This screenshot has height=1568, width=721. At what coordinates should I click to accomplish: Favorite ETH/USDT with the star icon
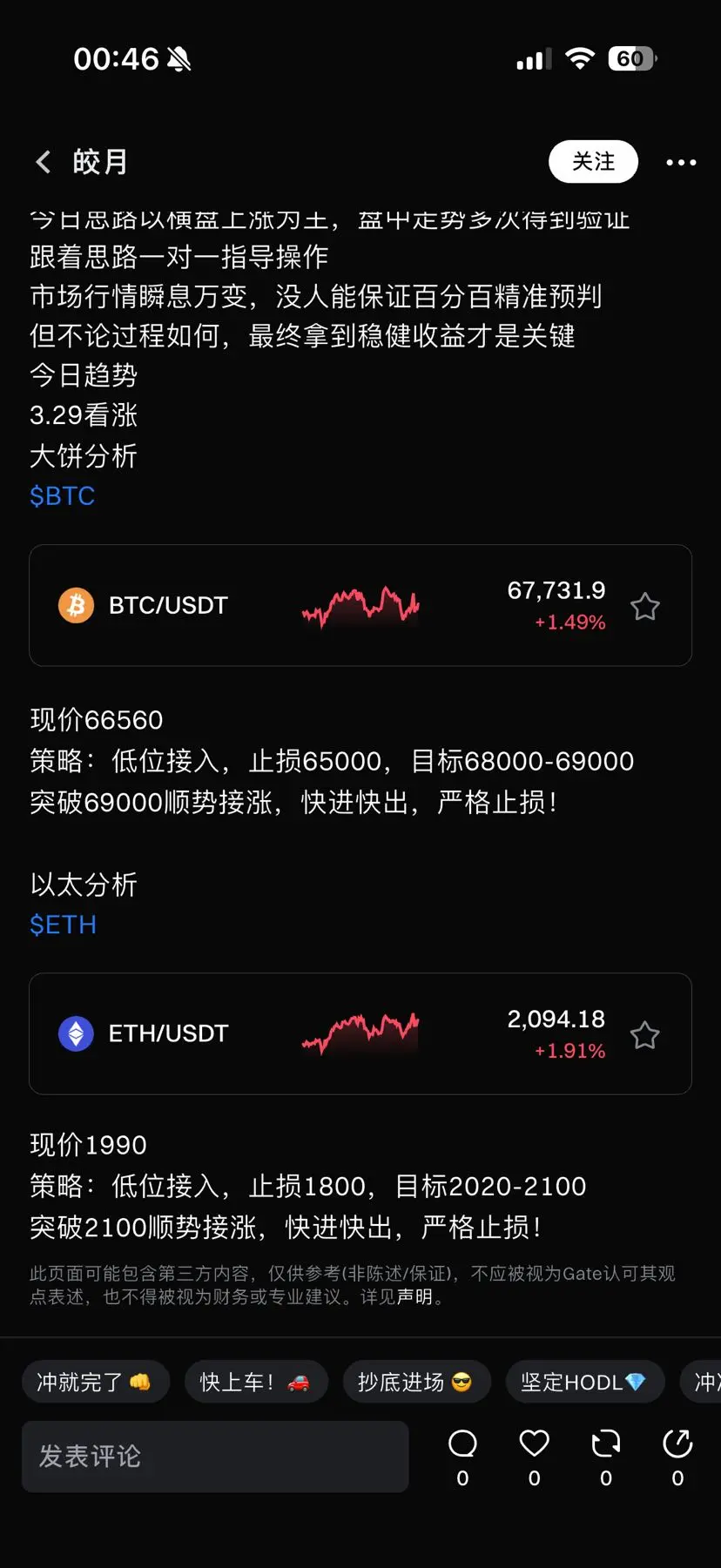pos(644,1035)
